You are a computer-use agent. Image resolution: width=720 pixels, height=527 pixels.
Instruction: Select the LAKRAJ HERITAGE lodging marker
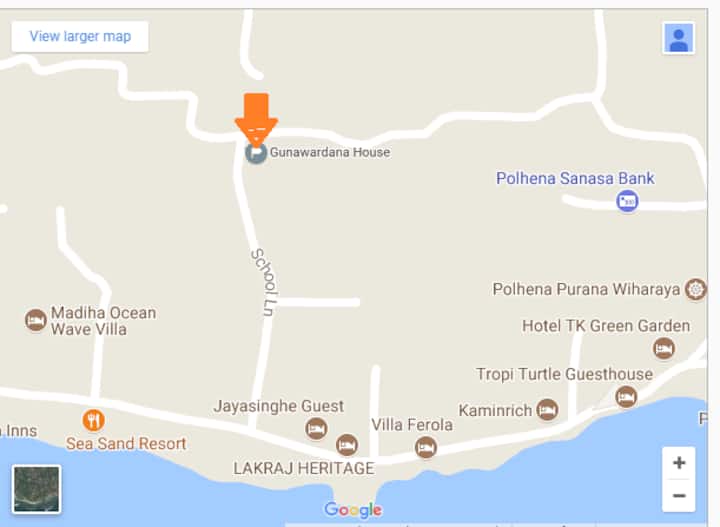[347, 445]
